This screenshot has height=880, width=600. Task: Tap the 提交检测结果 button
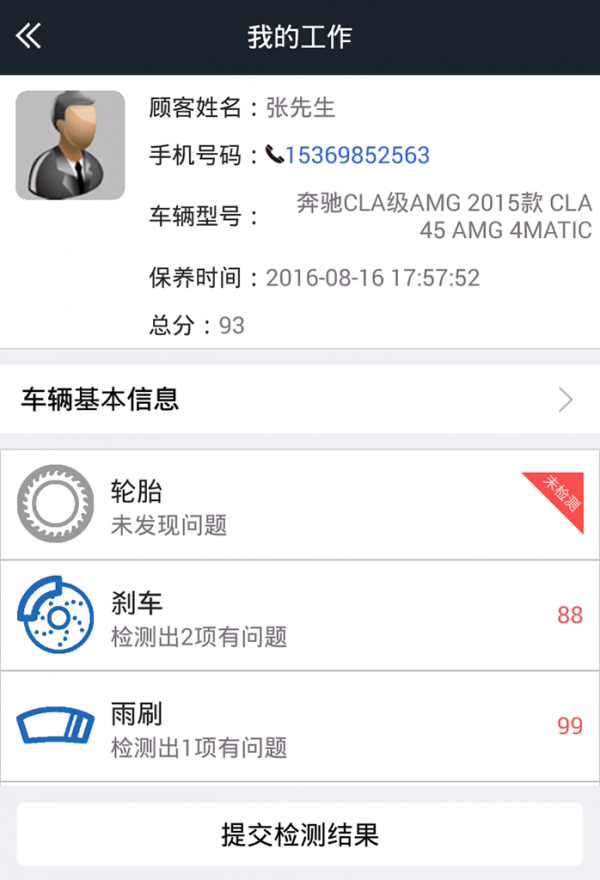tap(300, 834)
